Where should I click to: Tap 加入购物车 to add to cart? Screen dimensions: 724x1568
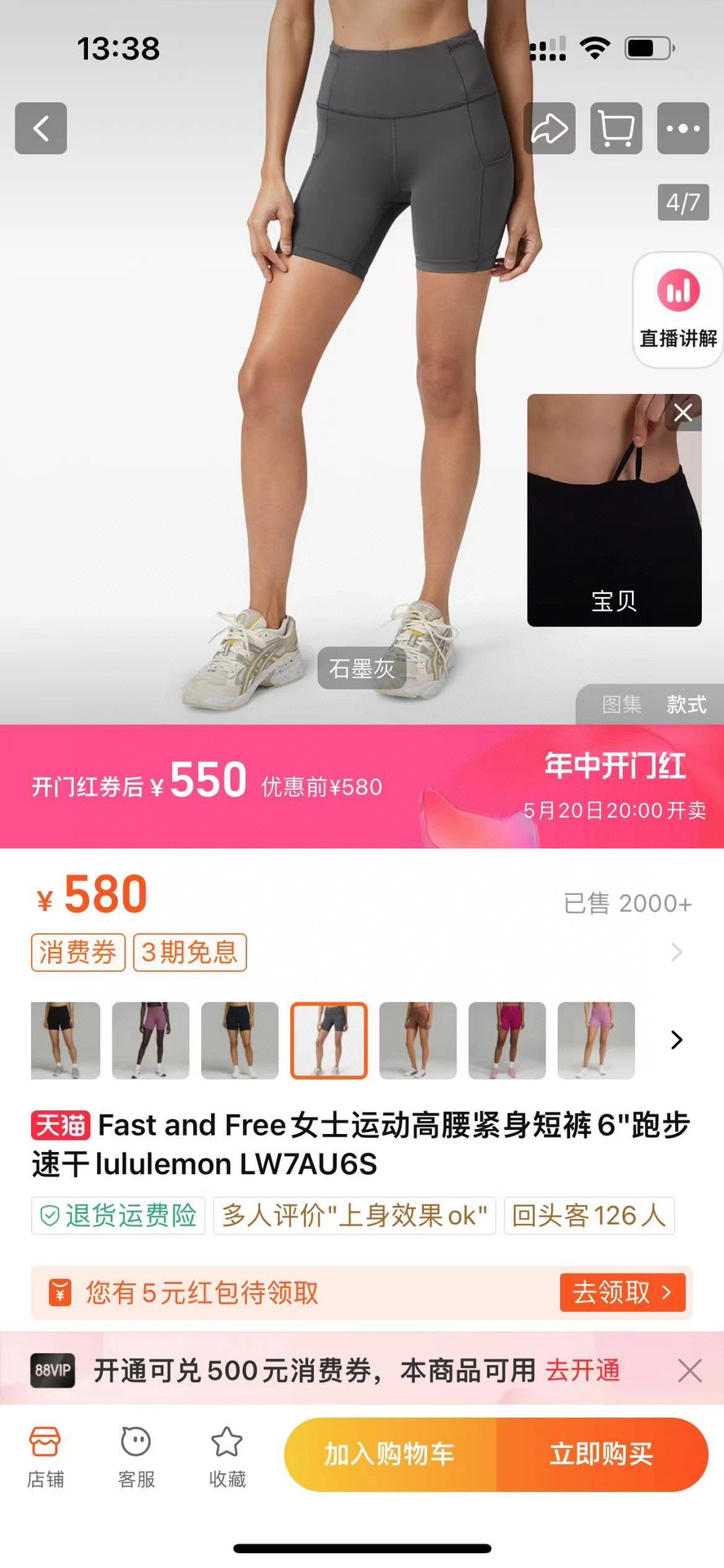[x=390, y=1455]
